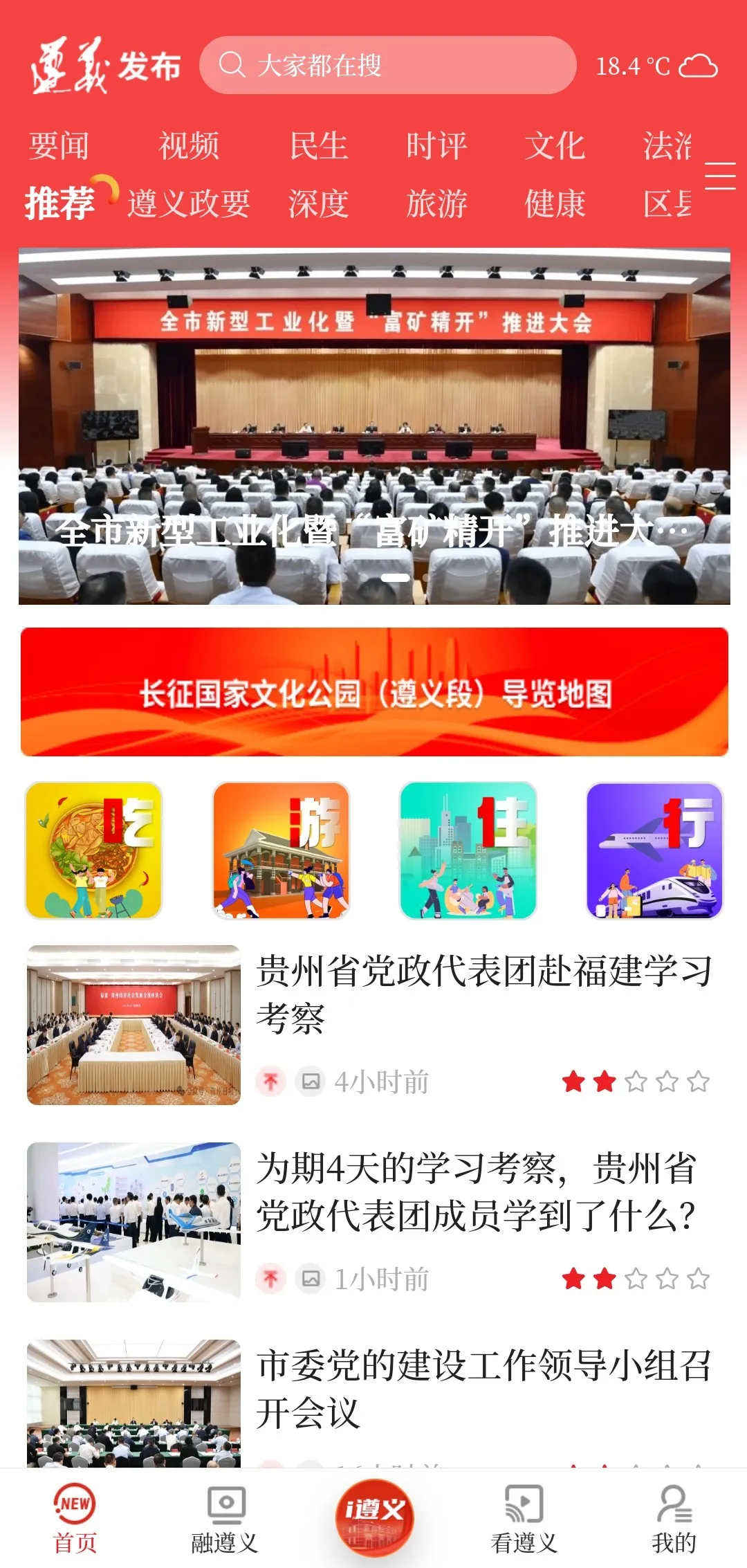
Task: Open the 游 sightseeing tile
Action: tap(281, 850)
